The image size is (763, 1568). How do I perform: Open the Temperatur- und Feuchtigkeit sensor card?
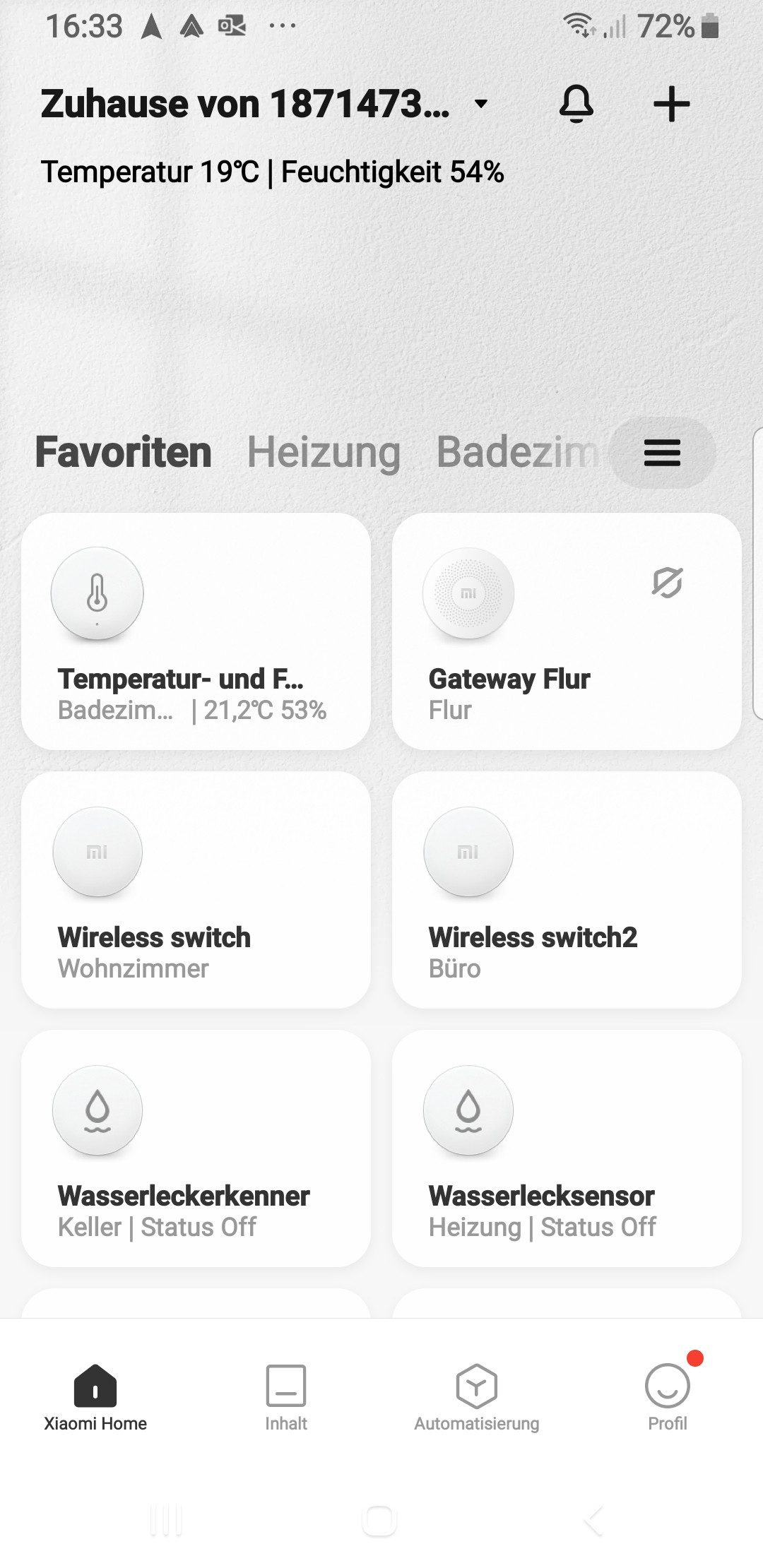tap(196, 631)
